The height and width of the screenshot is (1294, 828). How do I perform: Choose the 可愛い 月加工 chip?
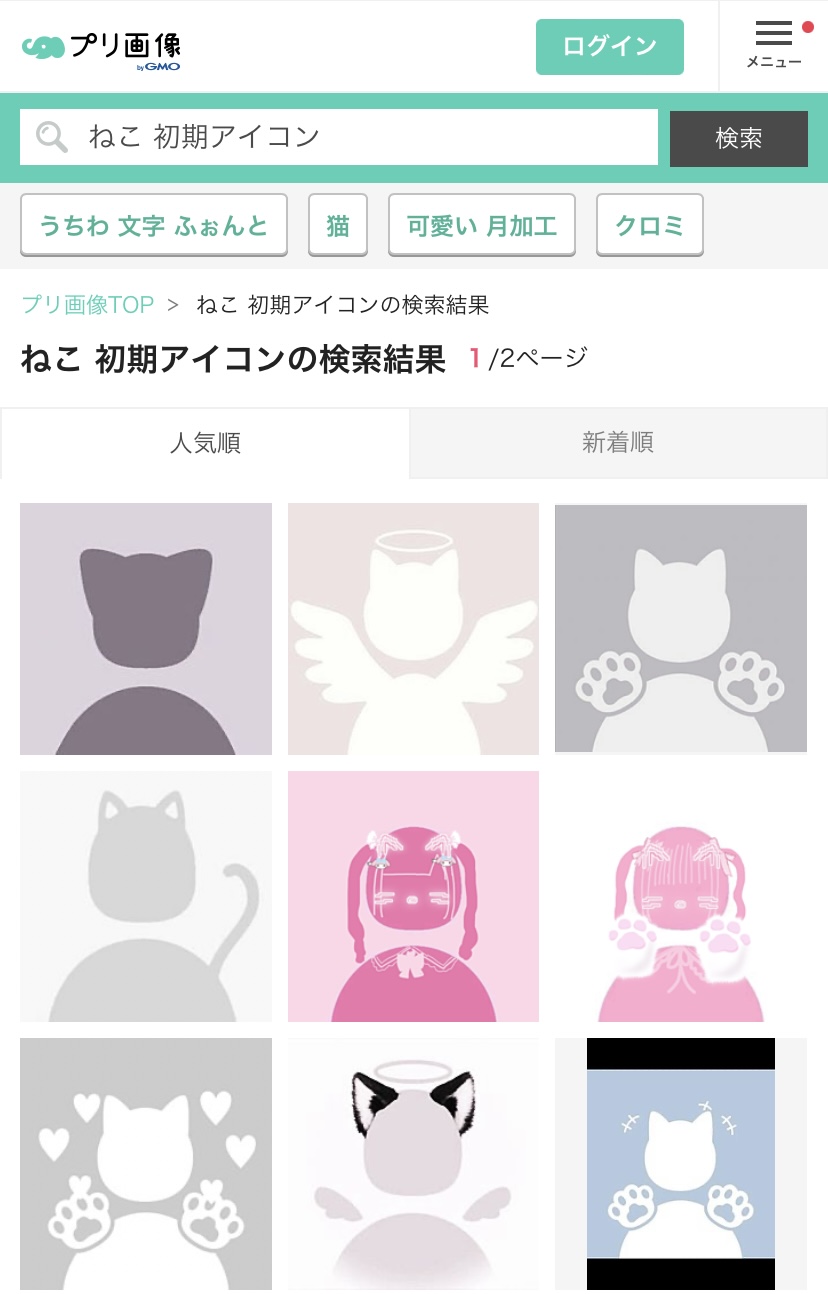[481, 225]
